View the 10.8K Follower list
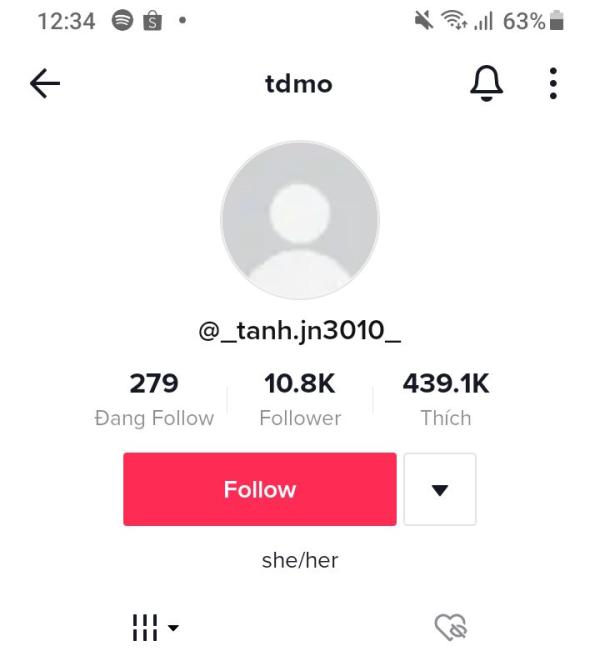The image size is (600, 656). pos(299,400)
